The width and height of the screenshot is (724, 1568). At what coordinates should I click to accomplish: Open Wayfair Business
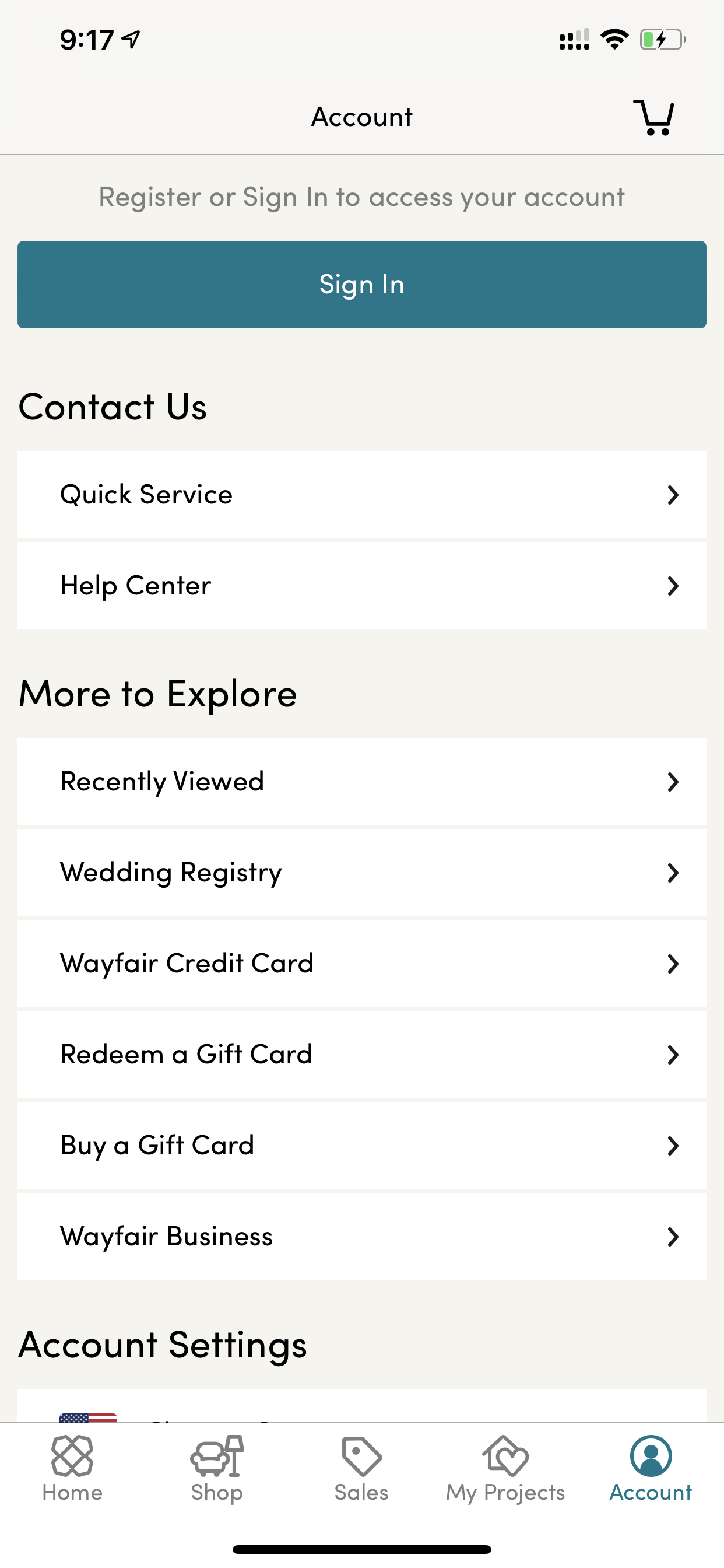click(x=362, y=1236)
